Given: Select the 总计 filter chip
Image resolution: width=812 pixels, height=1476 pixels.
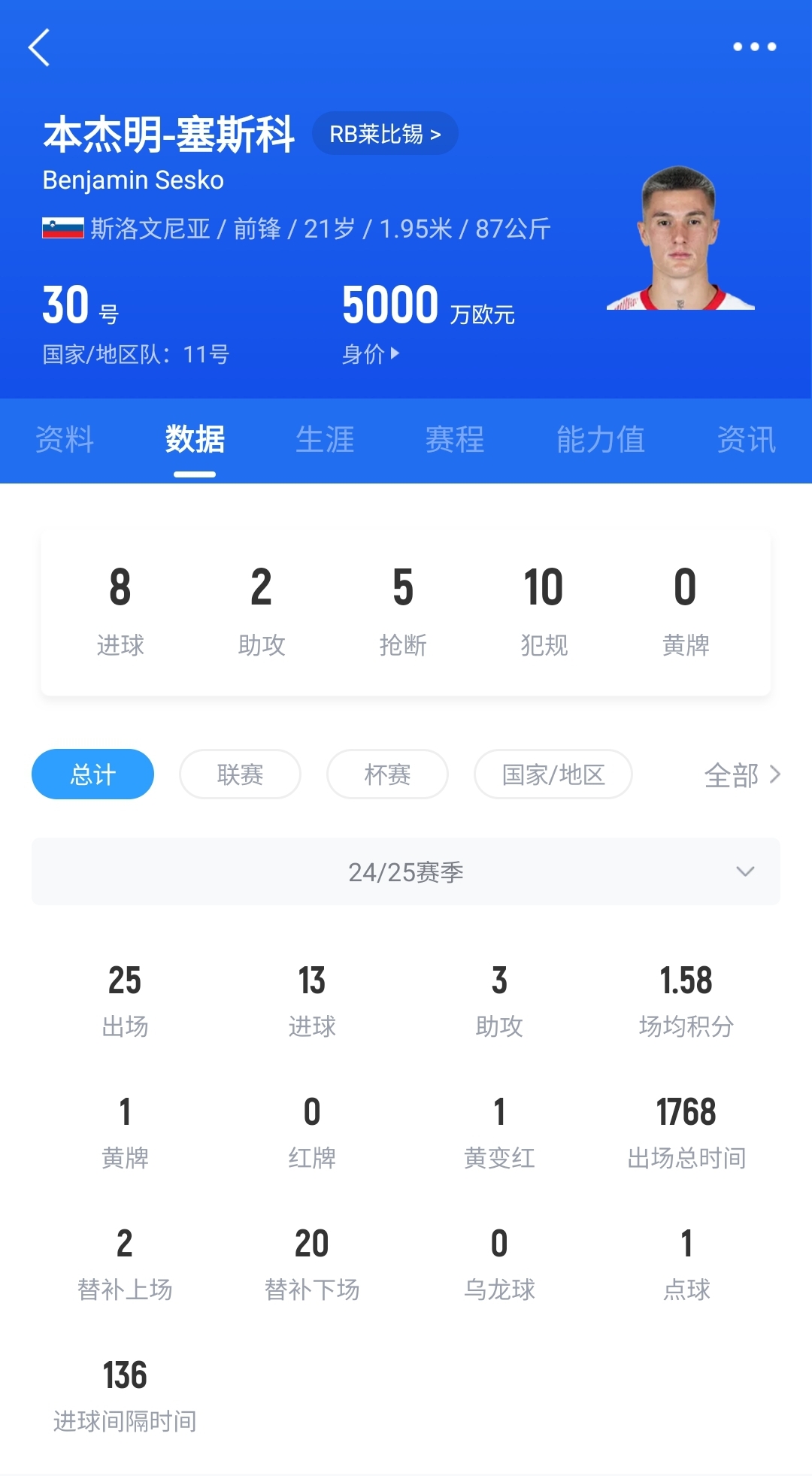Looking at the screenshot, I should (x=92, y=774).
